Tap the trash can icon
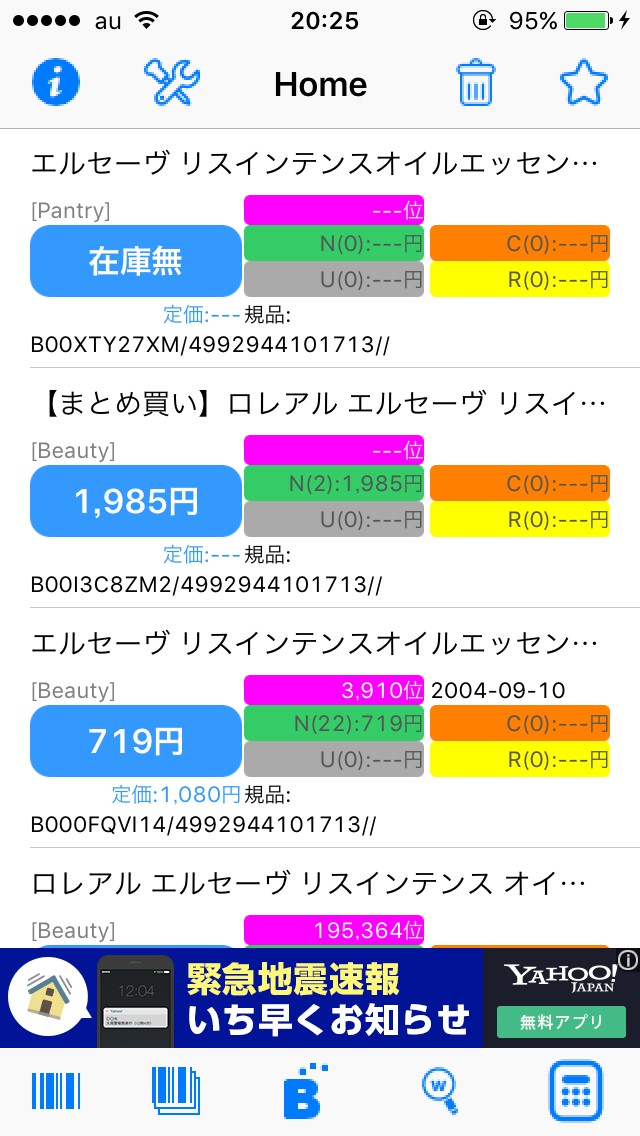The height and width of the screenshot is (1136, 640). click(476, 82)
